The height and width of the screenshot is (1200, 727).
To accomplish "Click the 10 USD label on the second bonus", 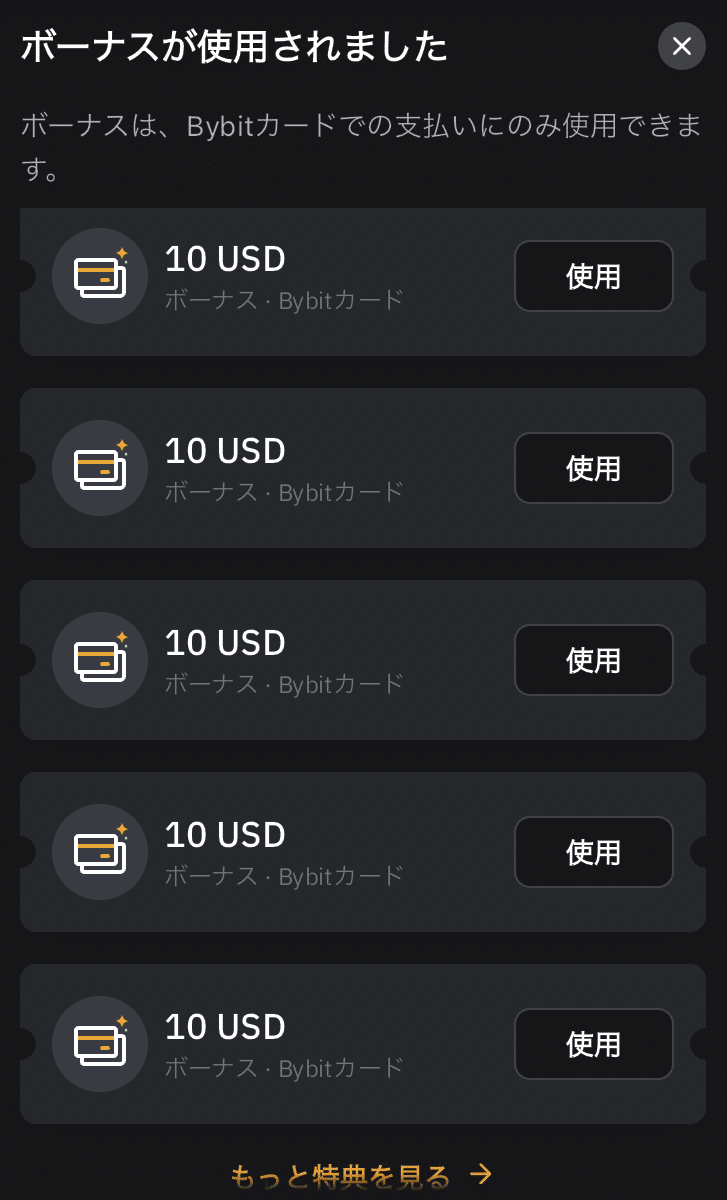I will 225,452.
